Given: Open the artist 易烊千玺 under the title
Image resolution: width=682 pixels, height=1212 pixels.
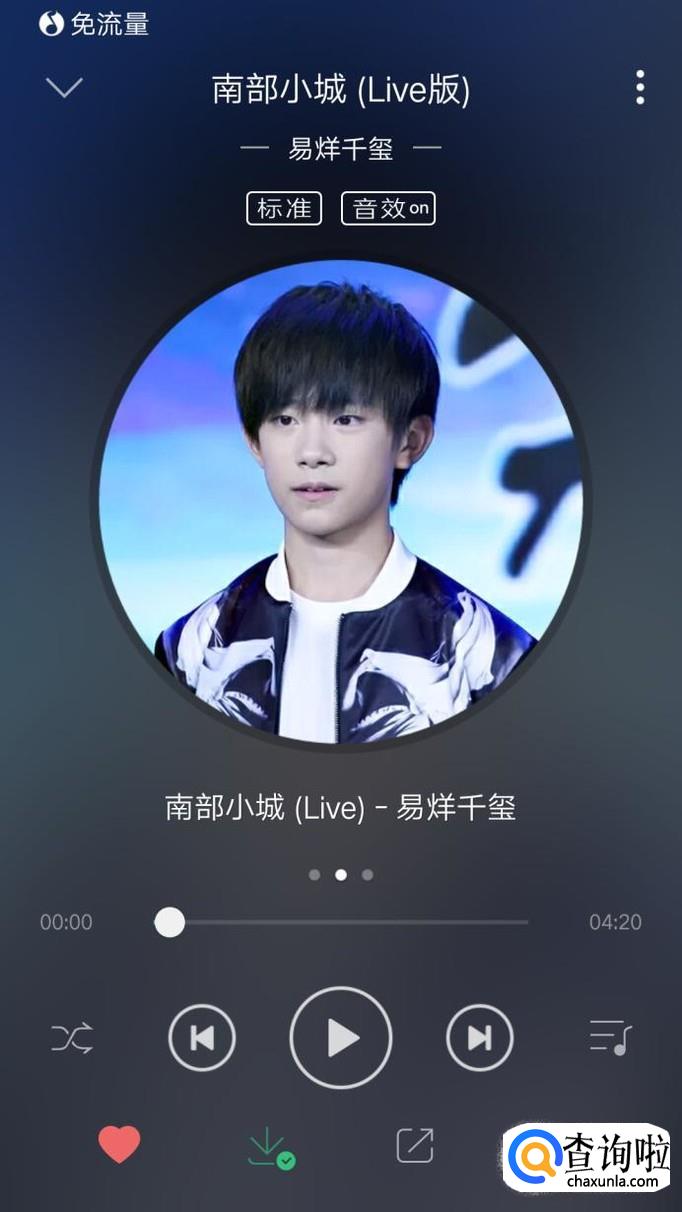Looking at the screenshot, I should pyautogui.click(x=341, y=149).
